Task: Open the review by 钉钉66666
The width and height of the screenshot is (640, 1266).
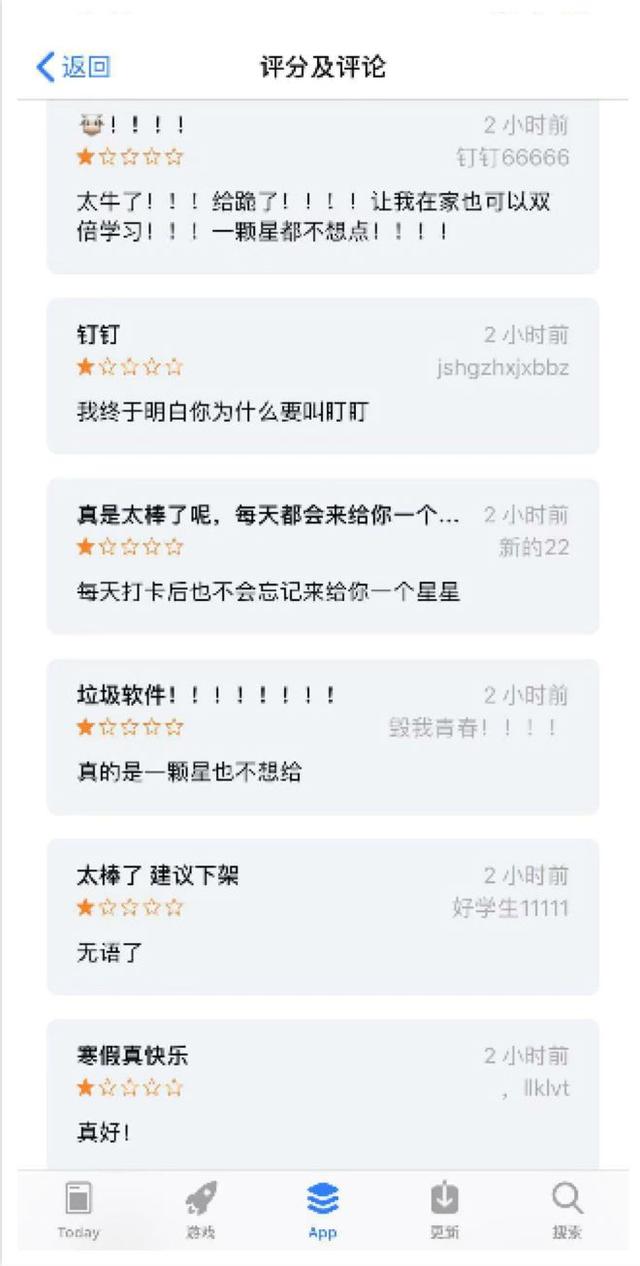Action: 322,190
